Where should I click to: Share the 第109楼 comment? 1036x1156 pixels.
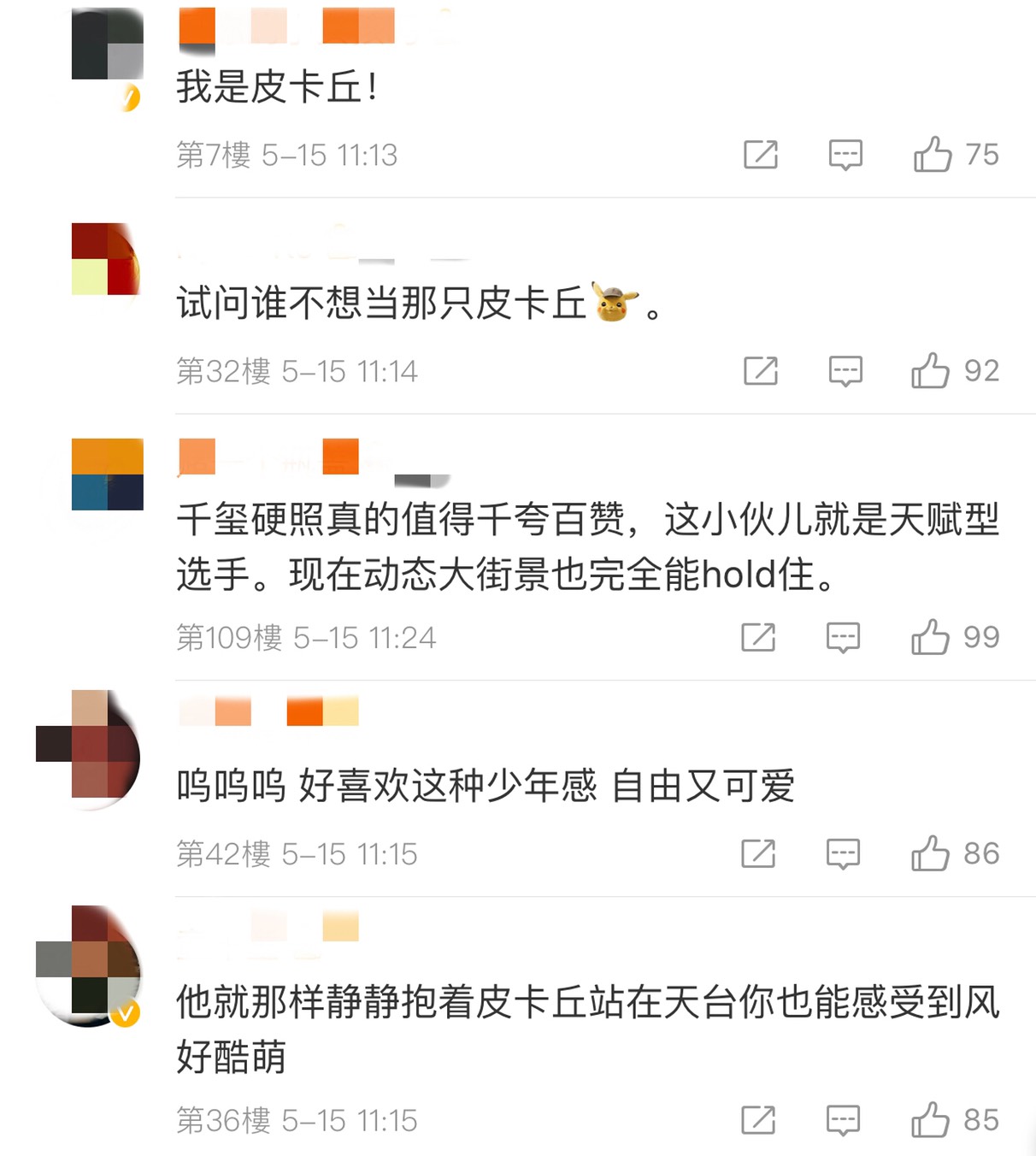(x=757, y=638)
